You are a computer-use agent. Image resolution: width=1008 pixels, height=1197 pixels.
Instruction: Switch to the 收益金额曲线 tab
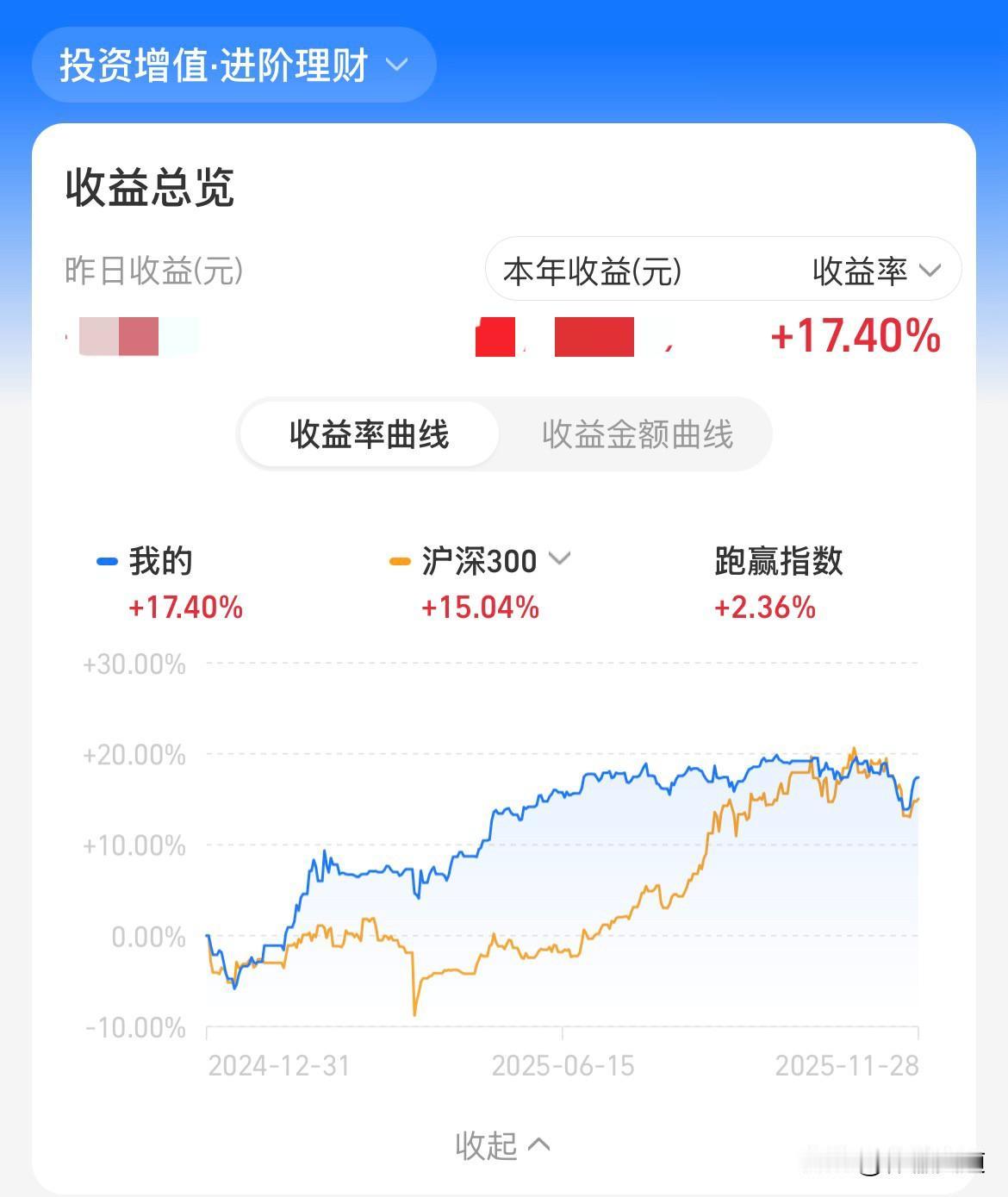(638, 435)
